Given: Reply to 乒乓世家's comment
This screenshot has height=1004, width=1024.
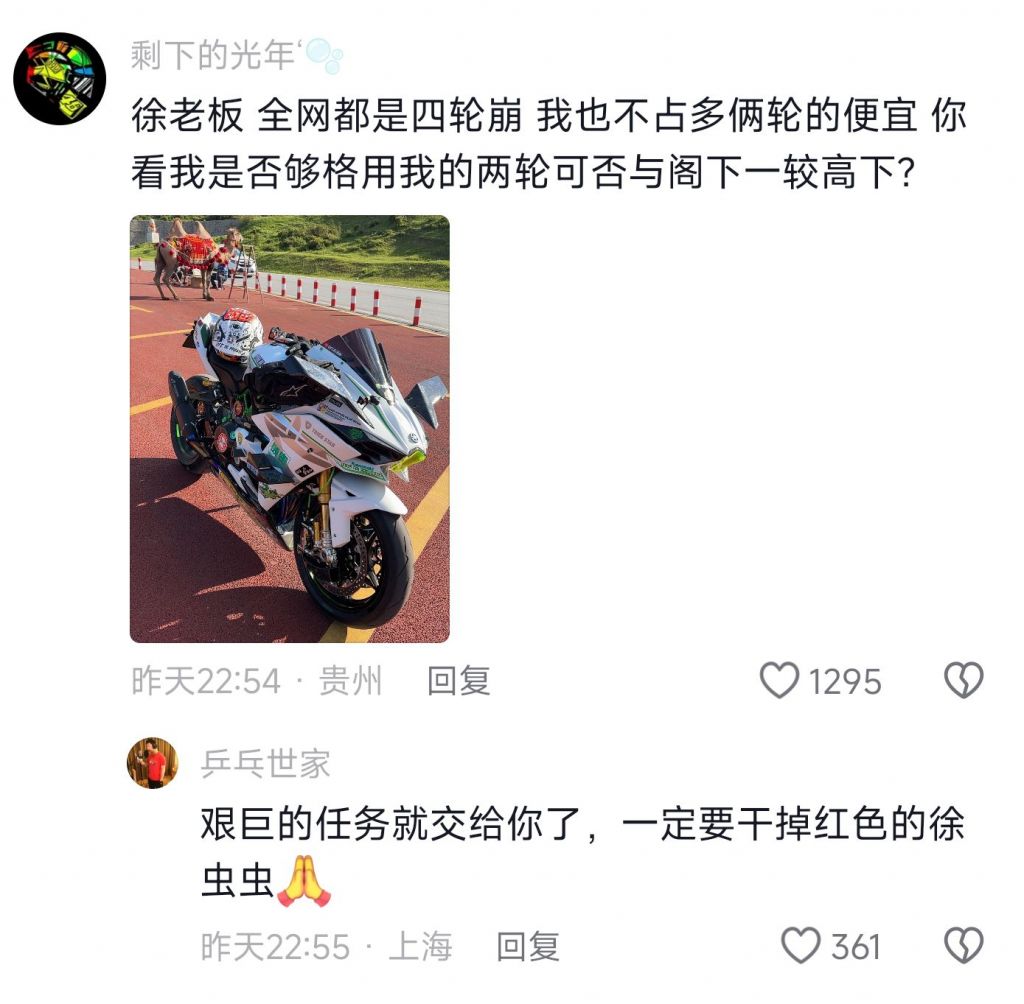Looking at the screenshot, I should pyautogui.click(x=528, y=946).
